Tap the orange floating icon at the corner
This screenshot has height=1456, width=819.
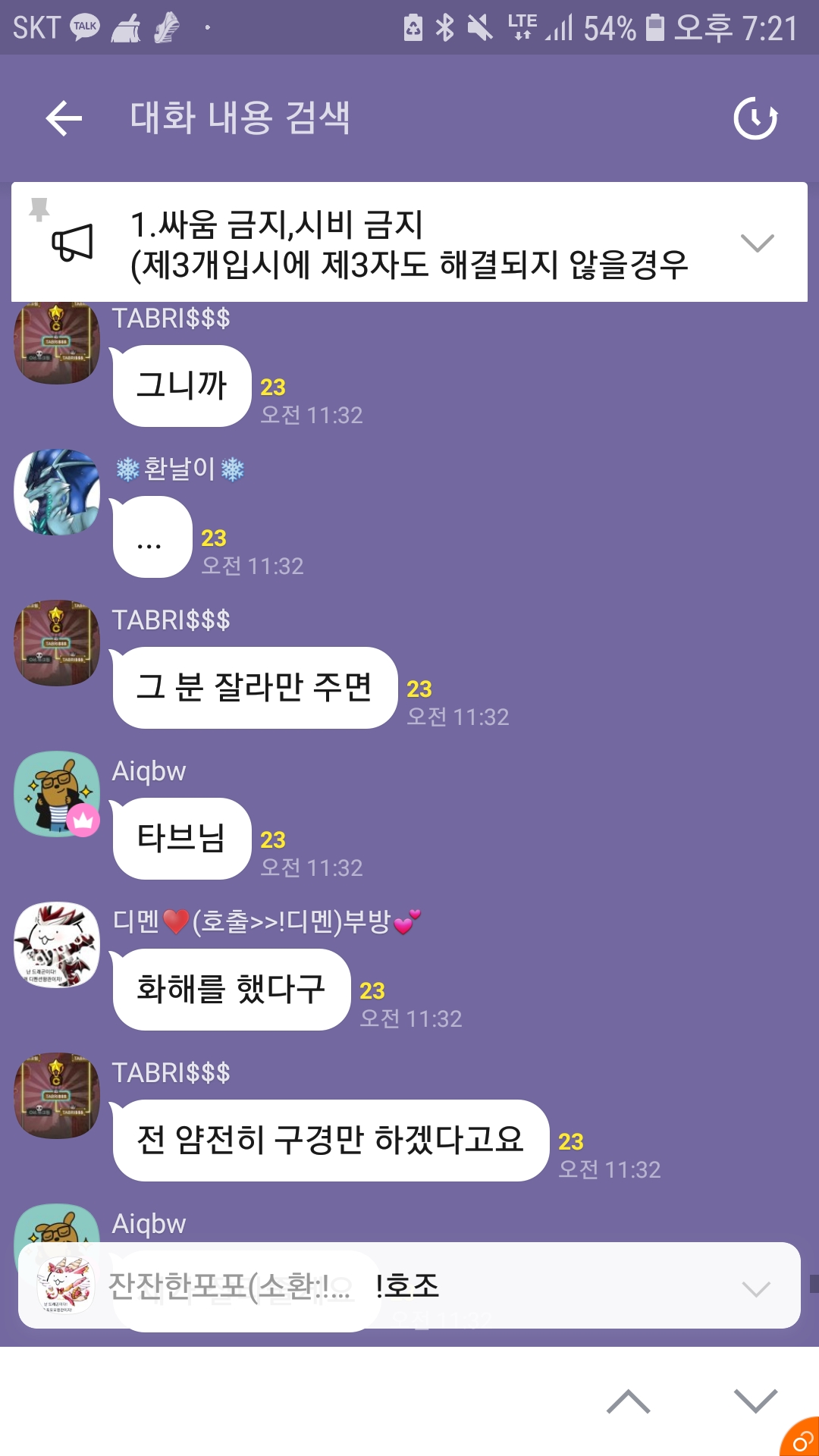pyautogui.click(x=801, y=1439)
